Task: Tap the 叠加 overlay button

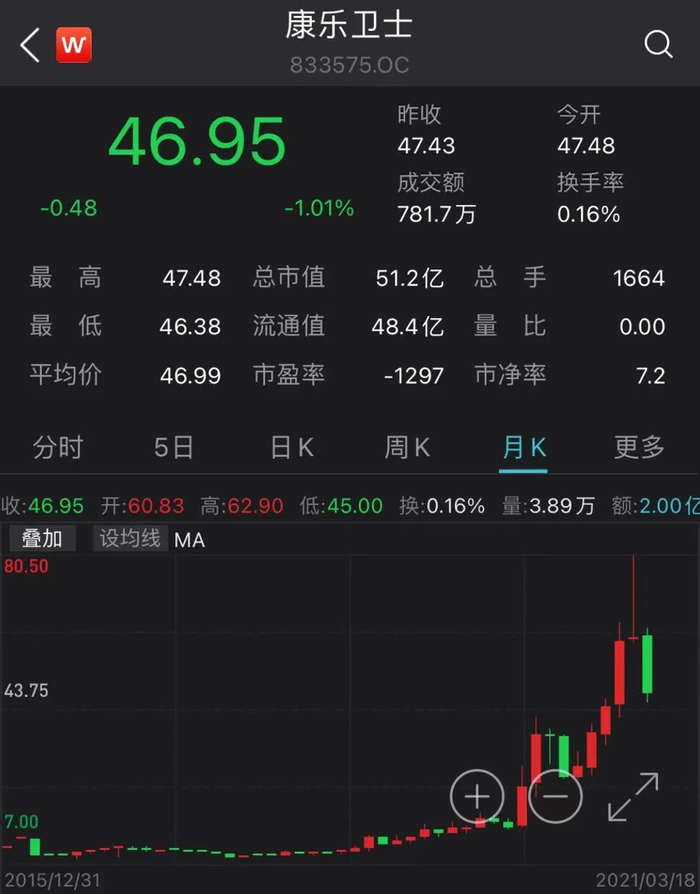Action: (x=43, y=539)
